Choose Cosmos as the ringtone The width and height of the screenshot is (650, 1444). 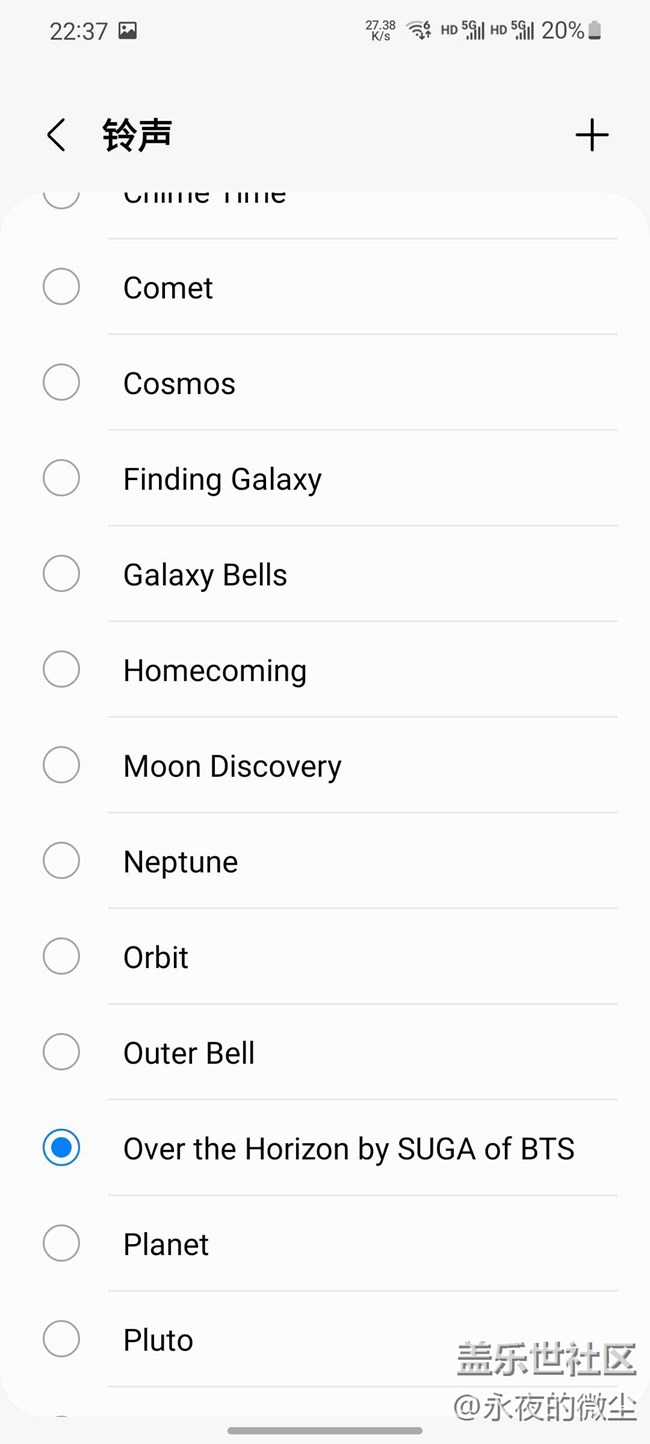[x=179, y=384]
